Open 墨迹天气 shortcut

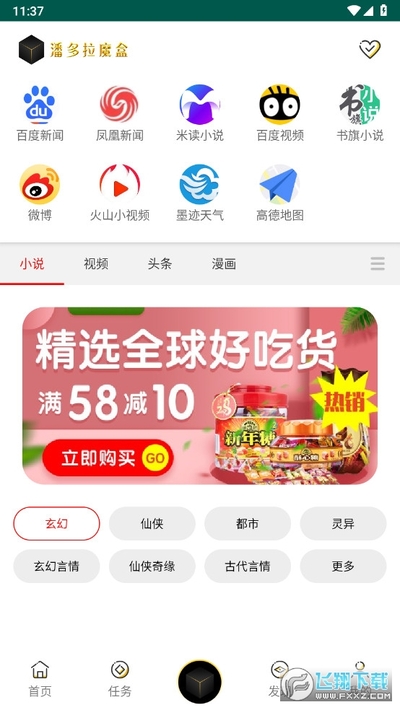coord(200,193)
